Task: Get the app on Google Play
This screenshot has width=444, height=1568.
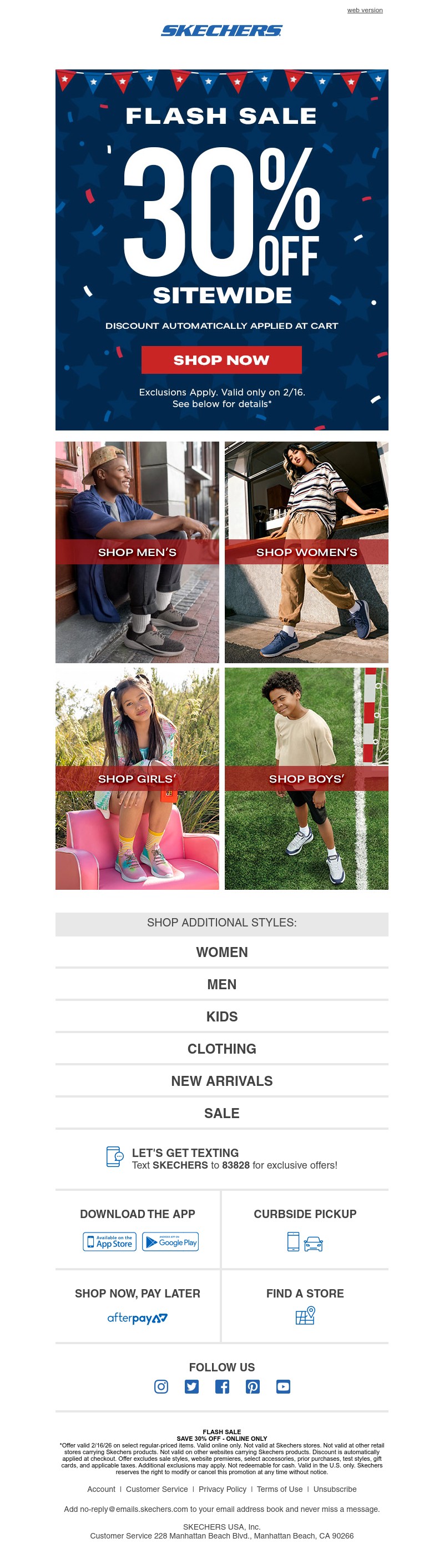Action: [170, 1242]
